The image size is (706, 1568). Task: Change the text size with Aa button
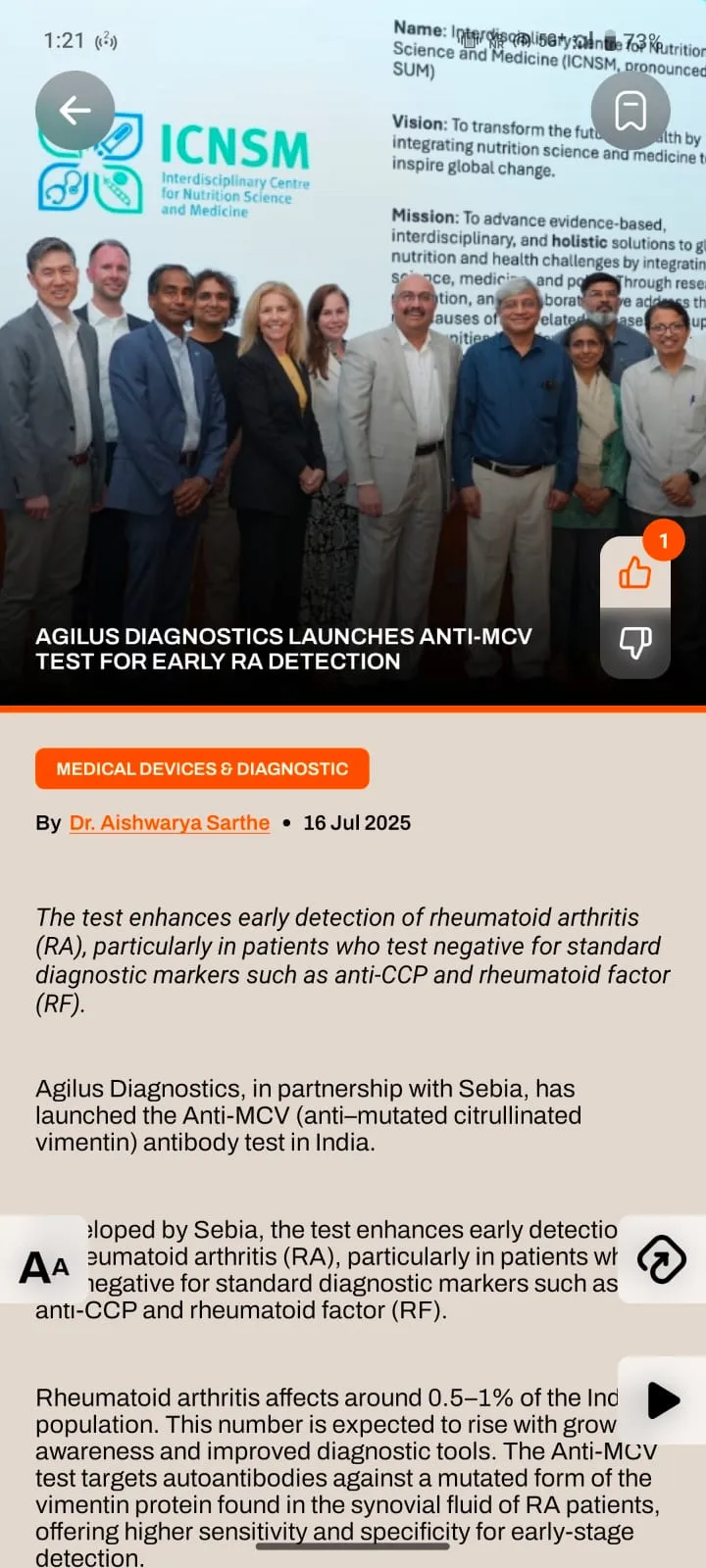tap(44, 1266)
